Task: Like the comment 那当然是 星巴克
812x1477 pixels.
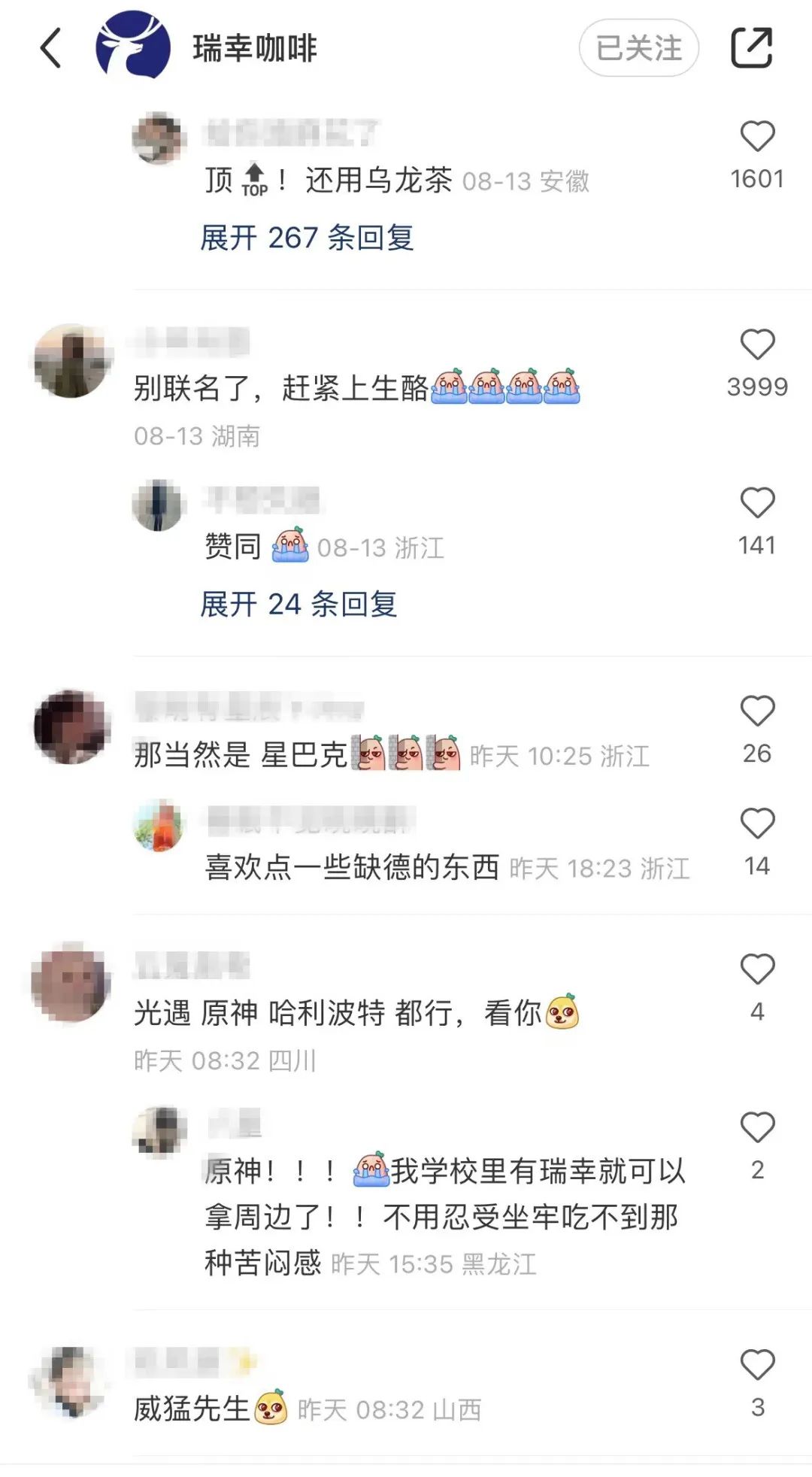Action: 757,711
